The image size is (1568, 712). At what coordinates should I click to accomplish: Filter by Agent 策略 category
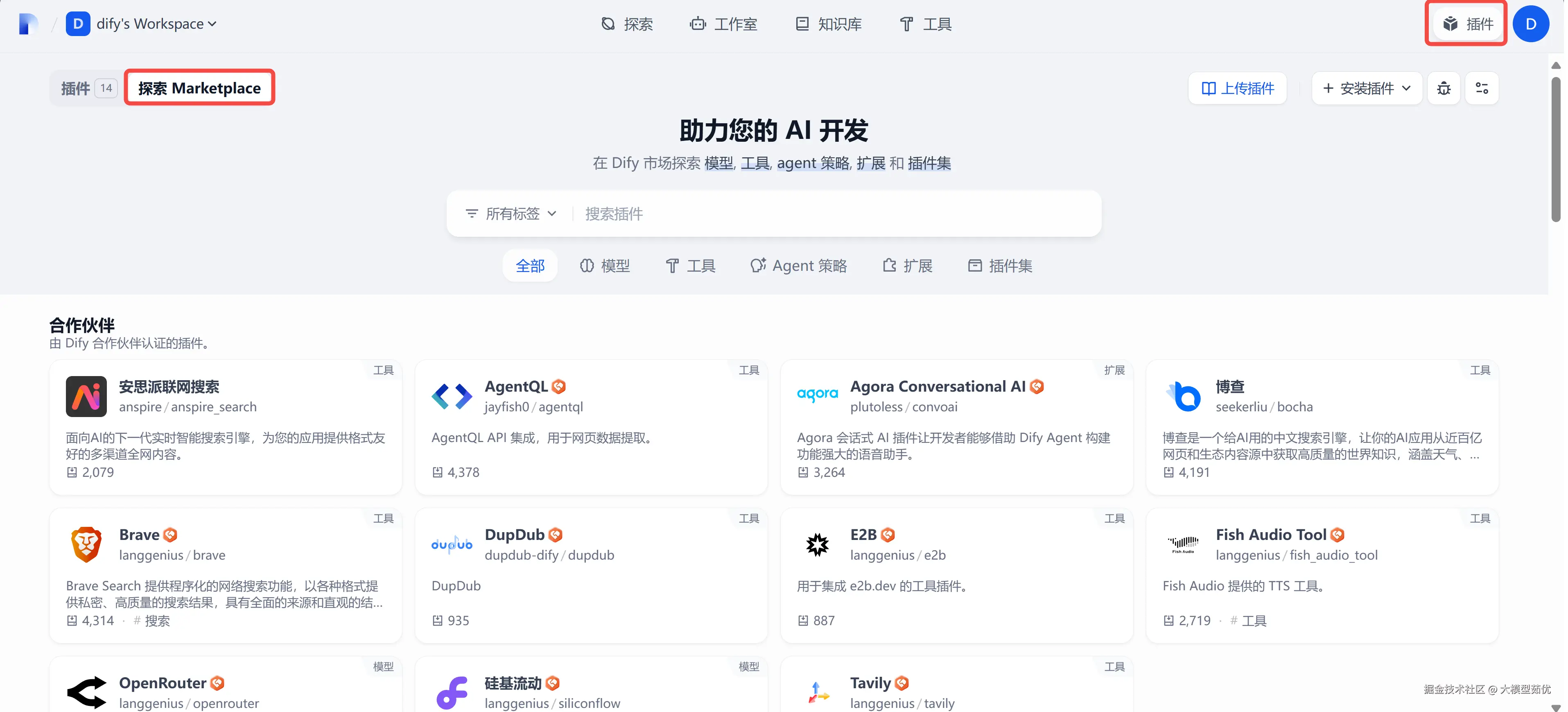[x=799, y=265]
